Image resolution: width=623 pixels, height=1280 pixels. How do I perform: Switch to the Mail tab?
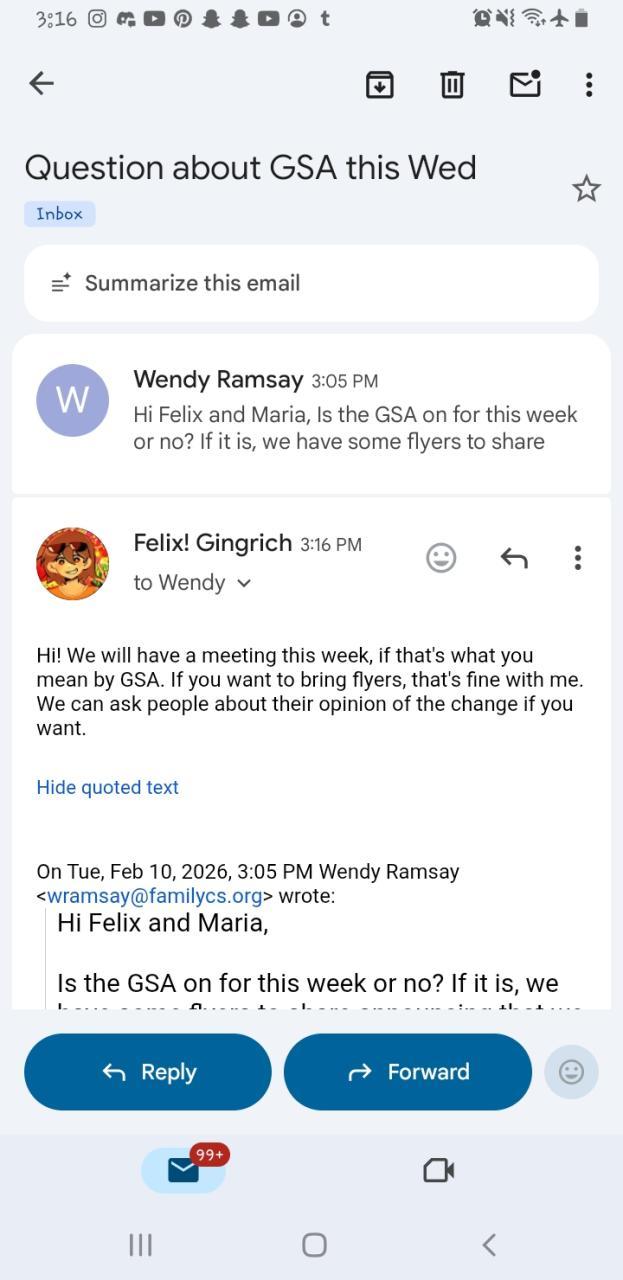[183, 1170]
